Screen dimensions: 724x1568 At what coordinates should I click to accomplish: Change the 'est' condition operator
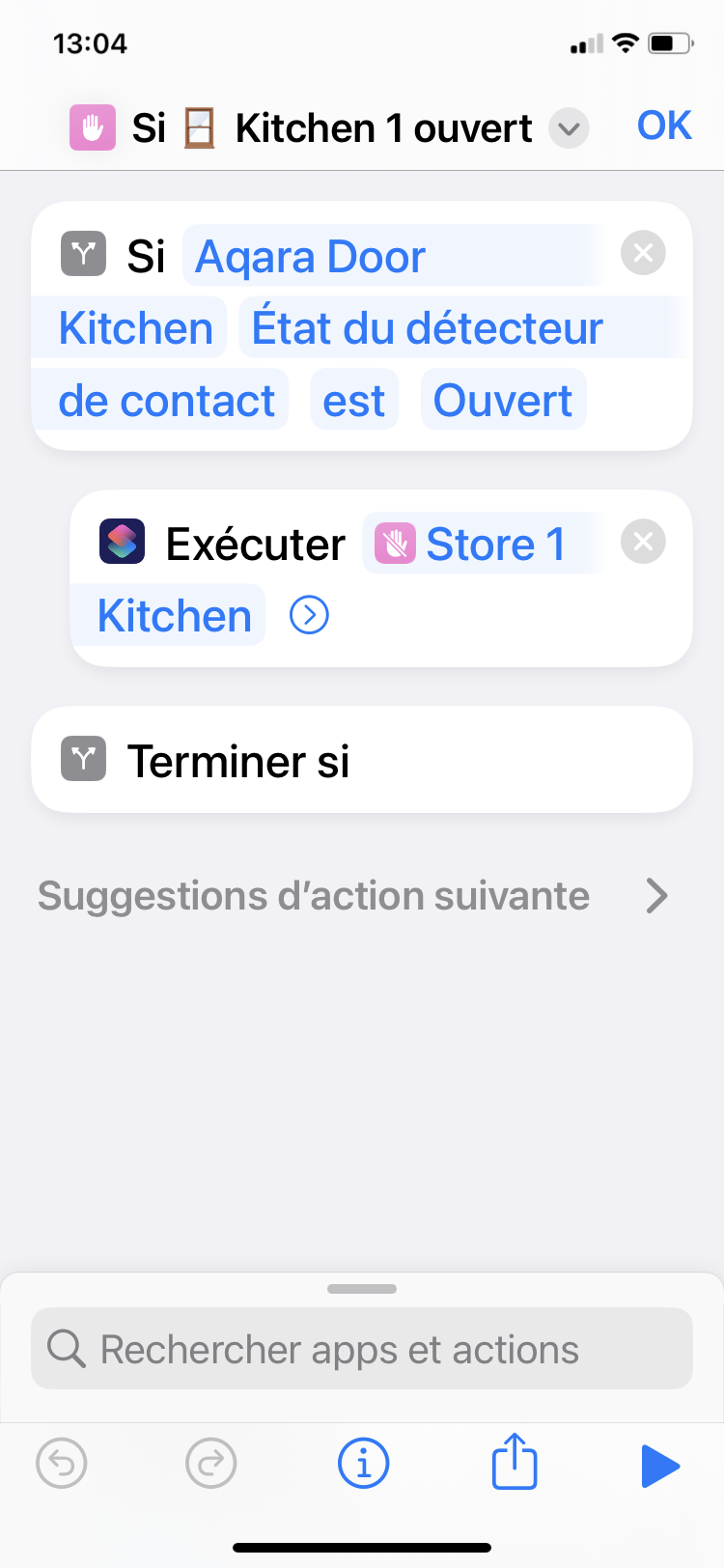pos(353,401)
